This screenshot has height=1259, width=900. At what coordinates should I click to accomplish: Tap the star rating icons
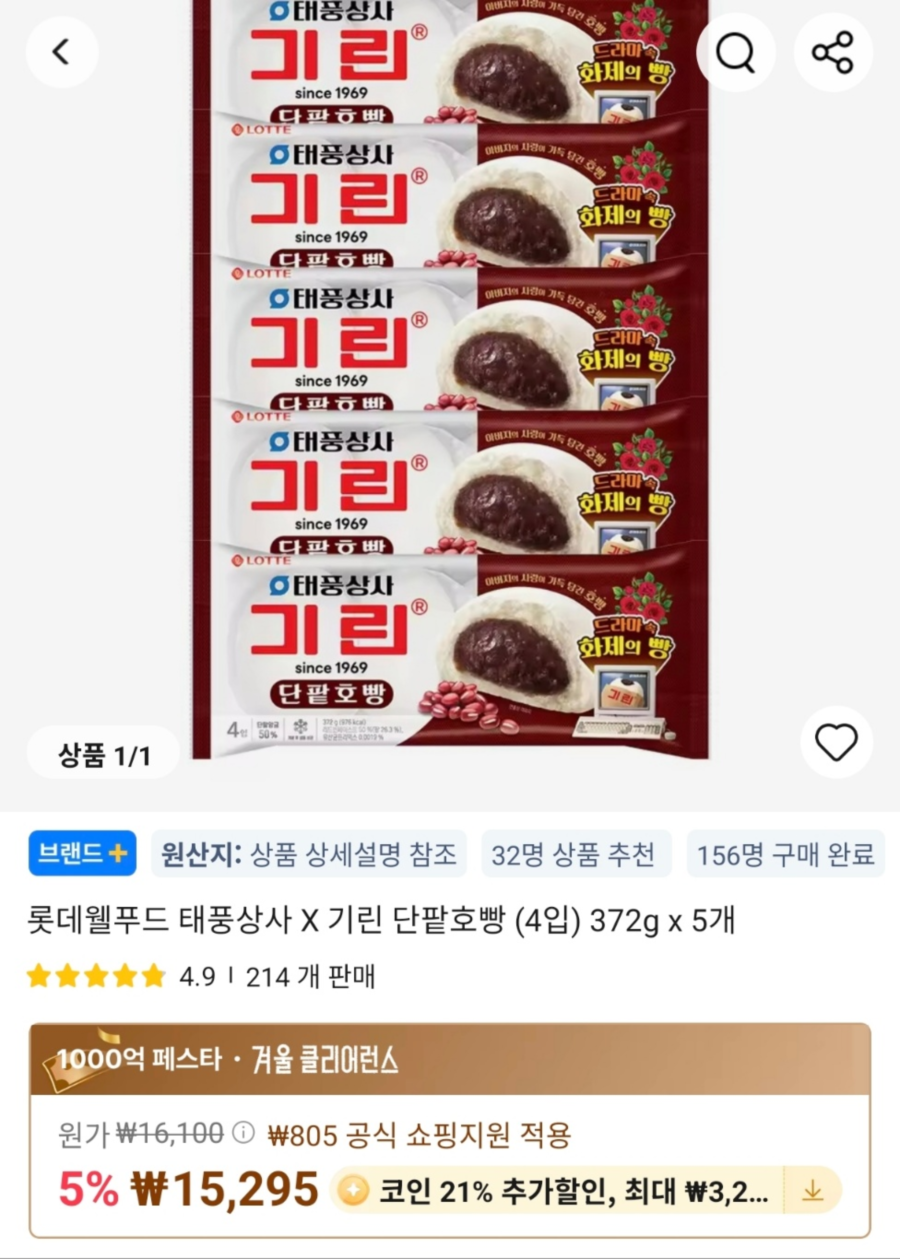[97, 975]
